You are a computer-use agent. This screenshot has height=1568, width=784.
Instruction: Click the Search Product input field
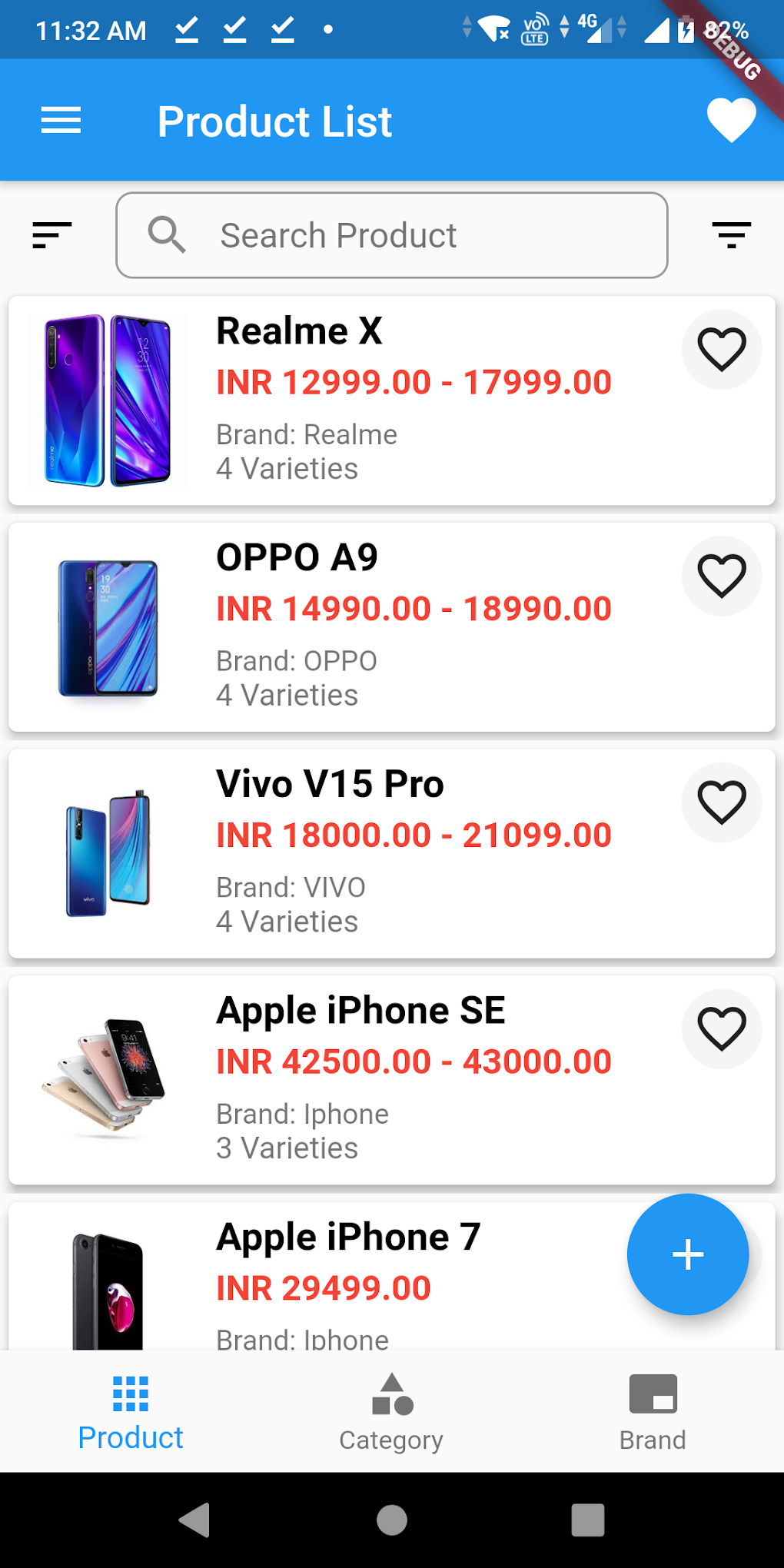[391, 234]
